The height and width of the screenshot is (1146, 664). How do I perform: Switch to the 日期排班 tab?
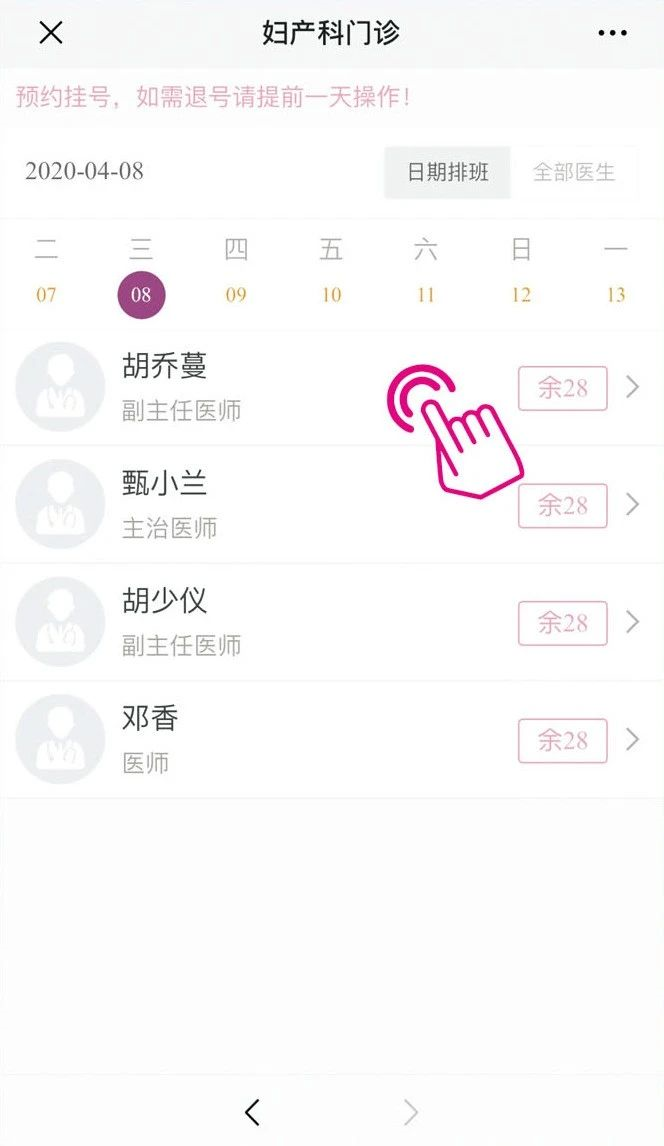(447, 172)
